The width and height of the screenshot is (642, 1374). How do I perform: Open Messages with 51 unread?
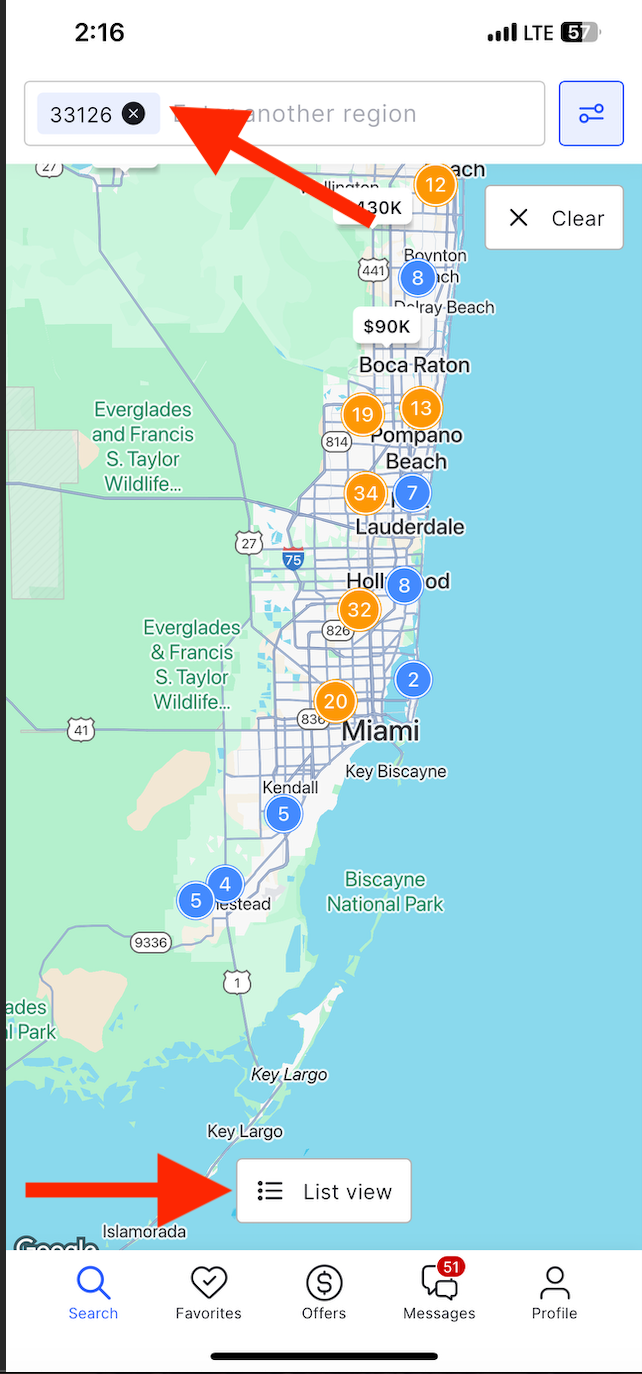[439, 1292]
